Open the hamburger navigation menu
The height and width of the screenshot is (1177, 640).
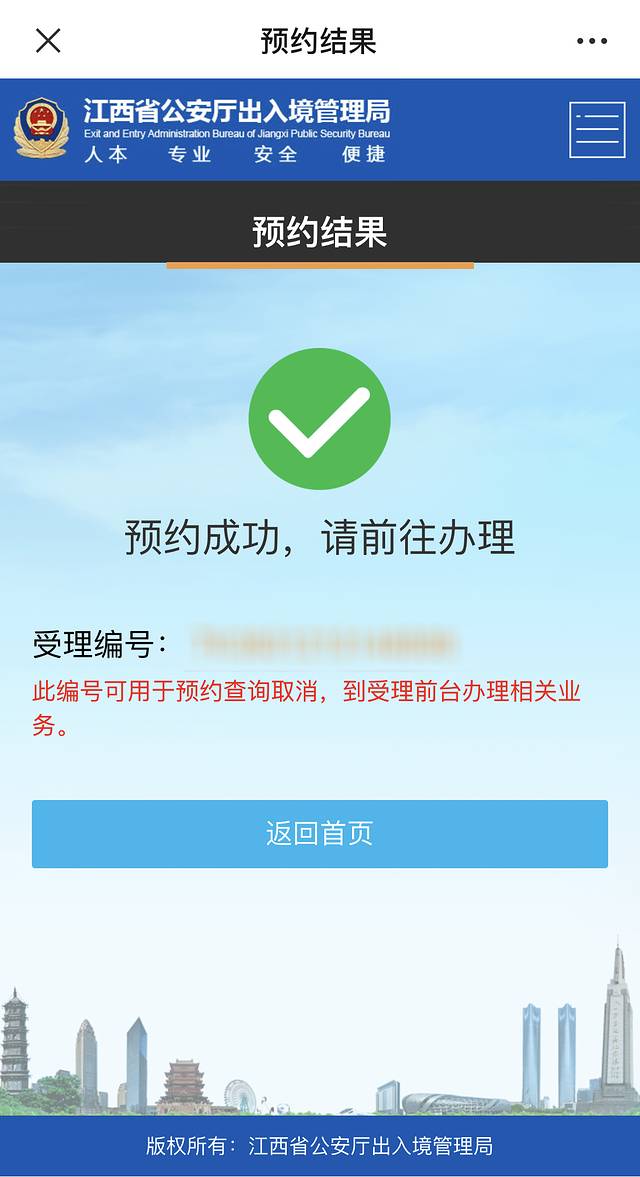[x=597, y=130]
